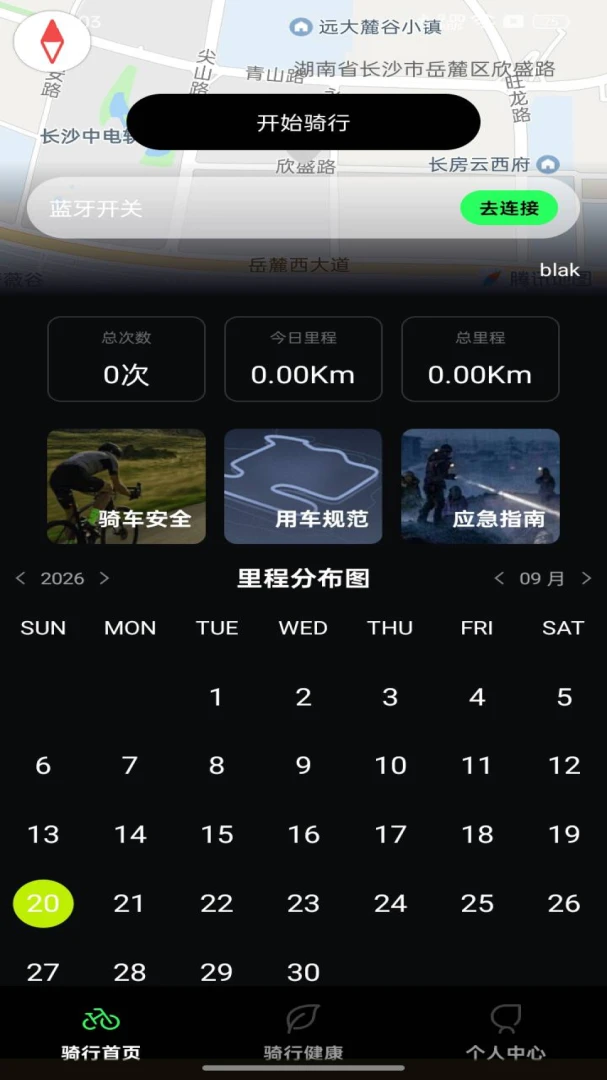The width and height of the screenshot is (607, 1080).
Task: Go to next year after 2026
Action: coord(104,578)
